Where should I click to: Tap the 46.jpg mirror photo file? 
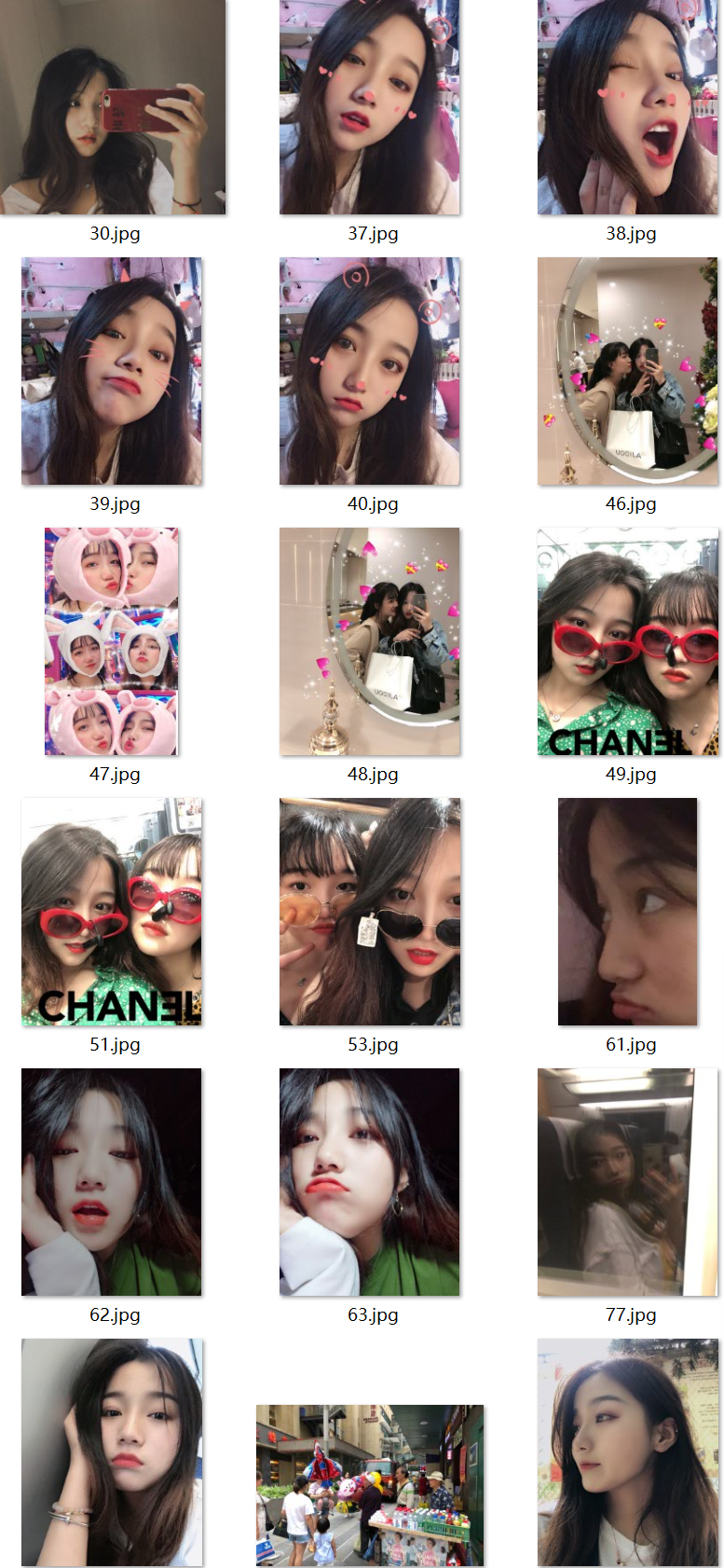pos(627,371)
